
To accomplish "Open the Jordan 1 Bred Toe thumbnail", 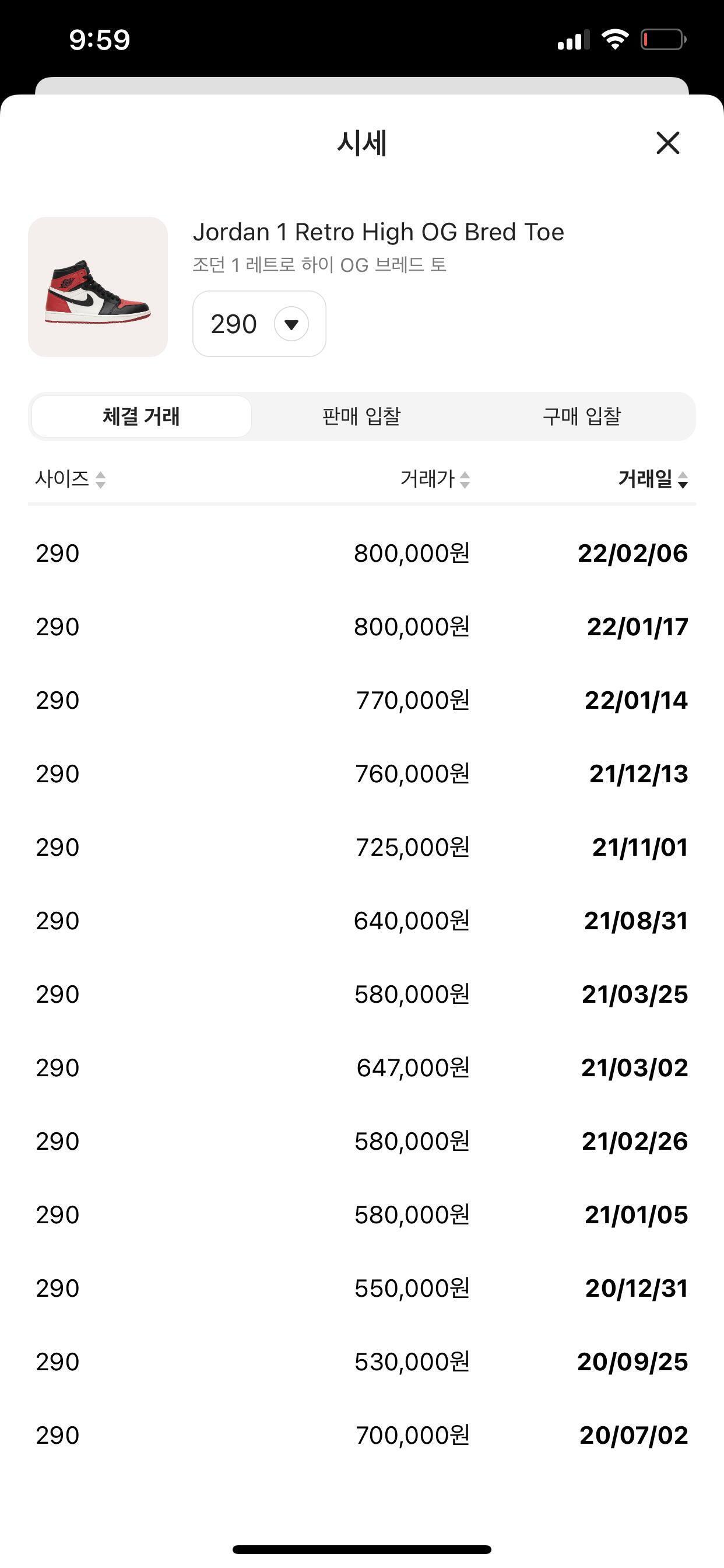I will [98, 286].
